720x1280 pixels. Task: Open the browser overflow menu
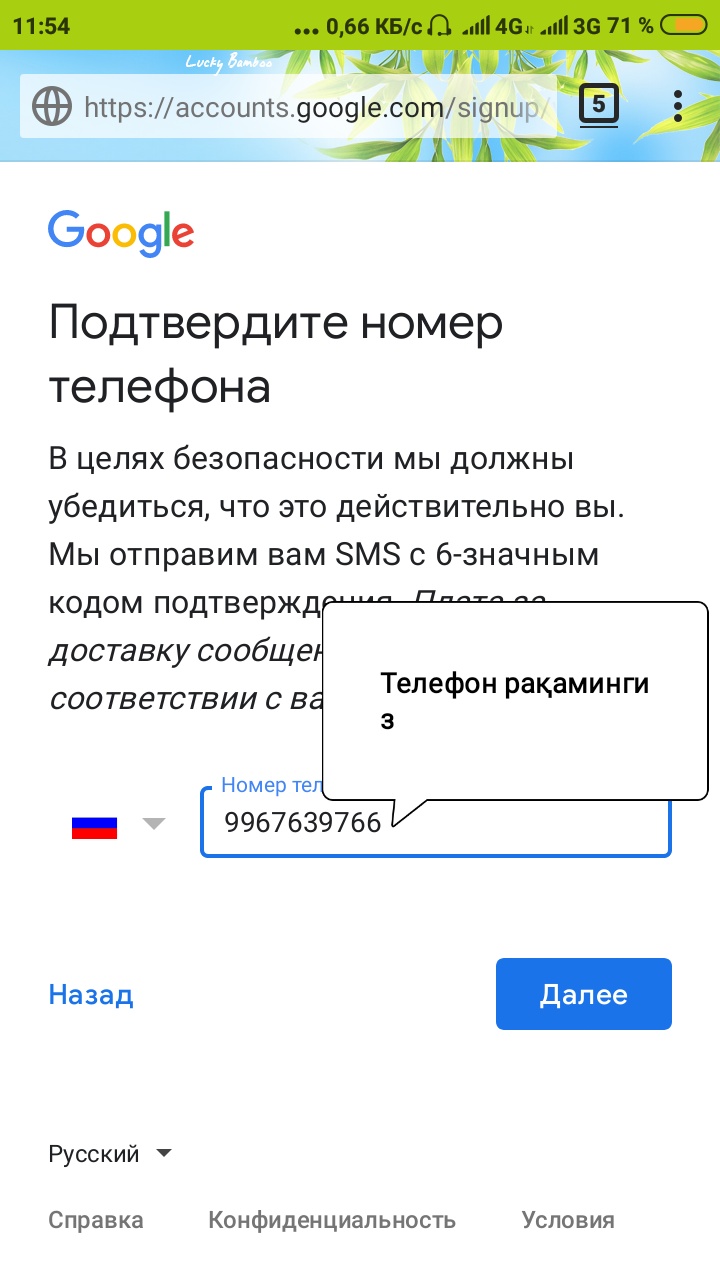(678, 106)
